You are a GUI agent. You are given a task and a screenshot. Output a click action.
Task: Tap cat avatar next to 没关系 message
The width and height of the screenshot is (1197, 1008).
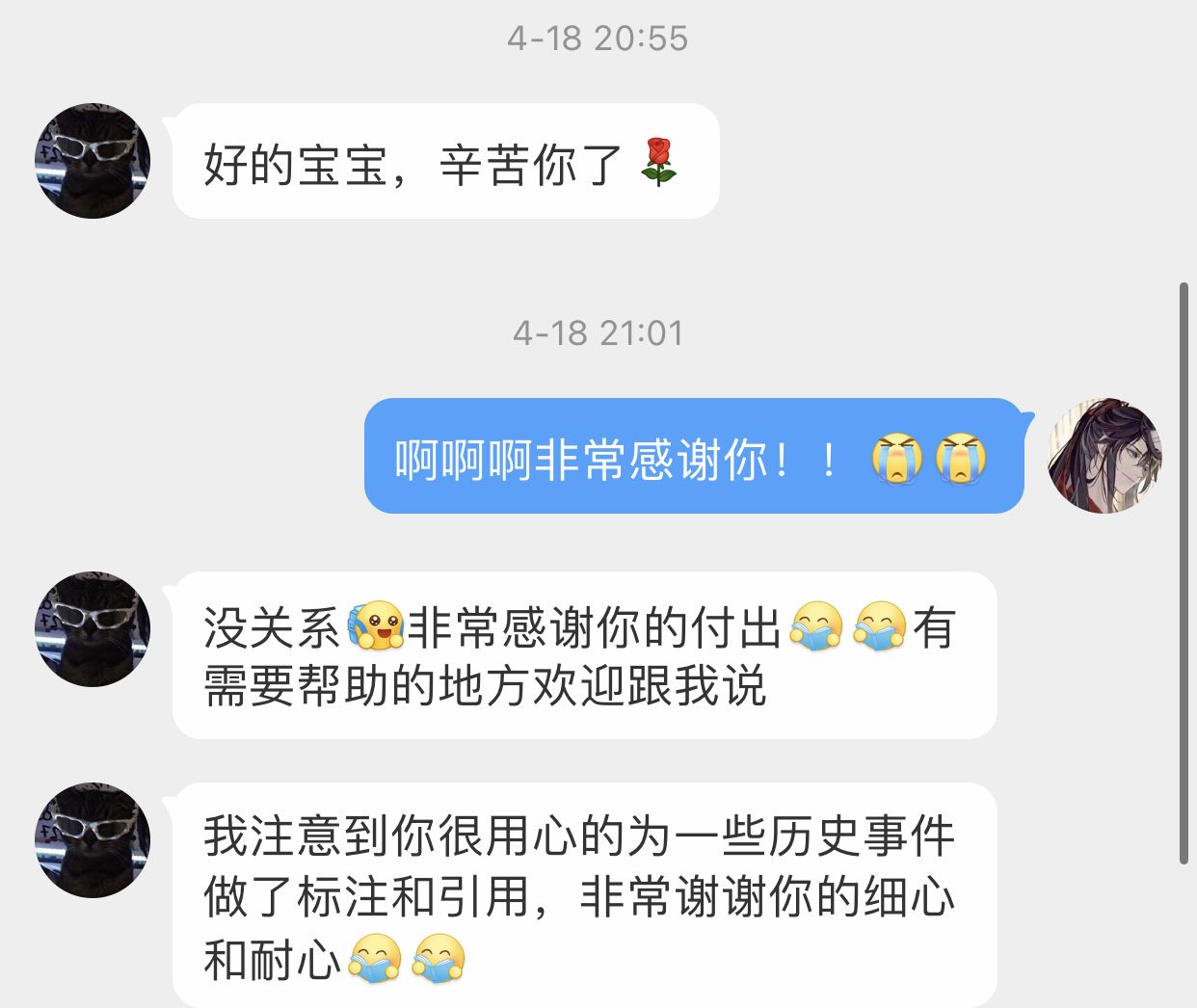pyautogui.click(x=93, y=629)
